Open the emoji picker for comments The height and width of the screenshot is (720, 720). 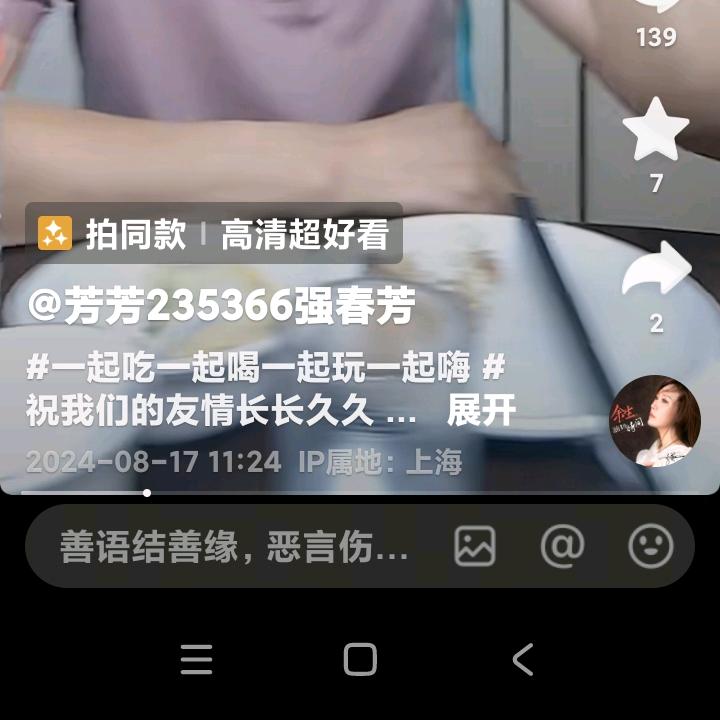coord(650,546)
